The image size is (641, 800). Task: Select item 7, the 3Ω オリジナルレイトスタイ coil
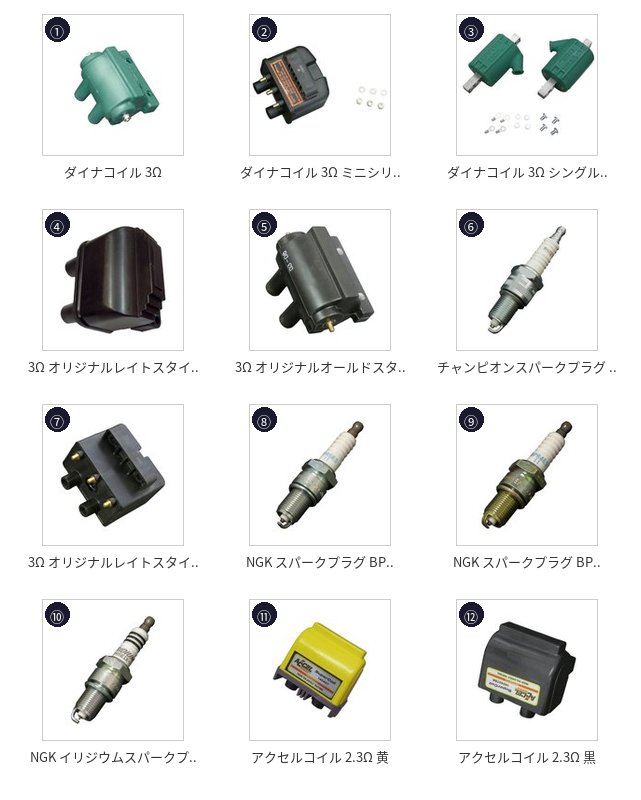click(113, 475)
